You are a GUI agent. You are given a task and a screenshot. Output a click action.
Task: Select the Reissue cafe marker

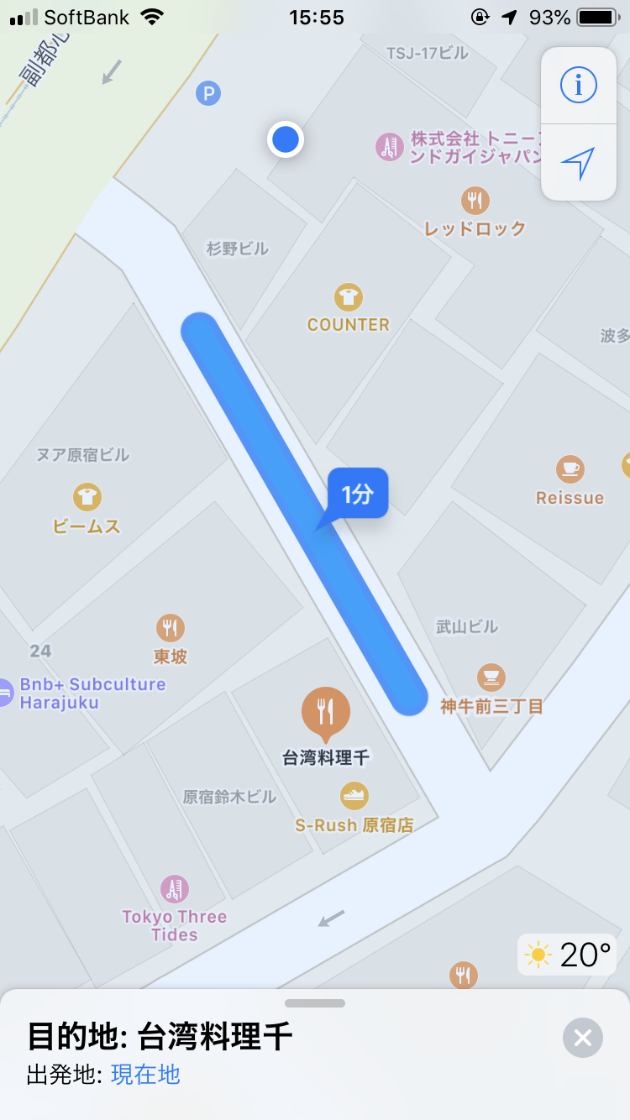click(x=570, y=469)
